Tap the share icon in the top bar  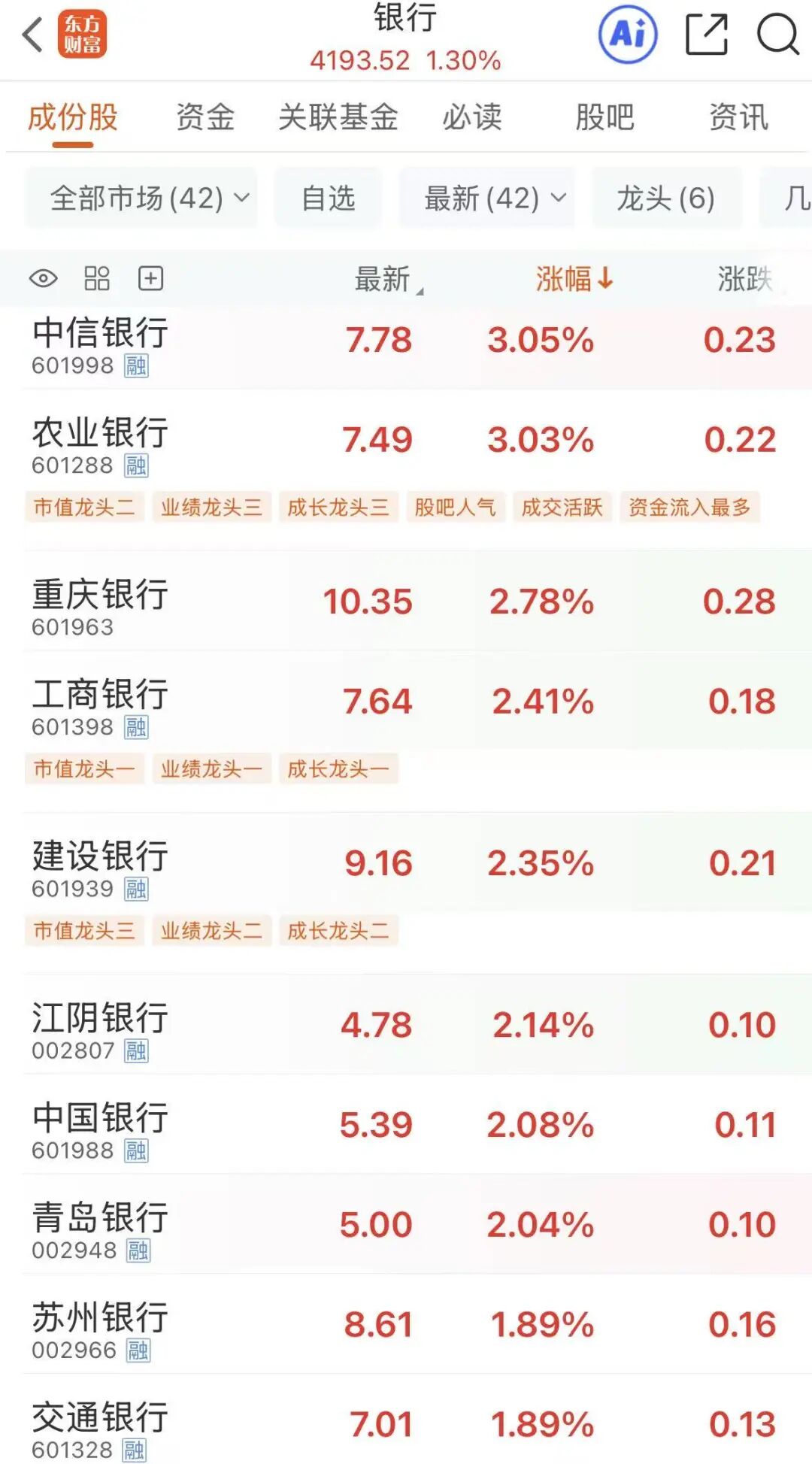[707, 33]
